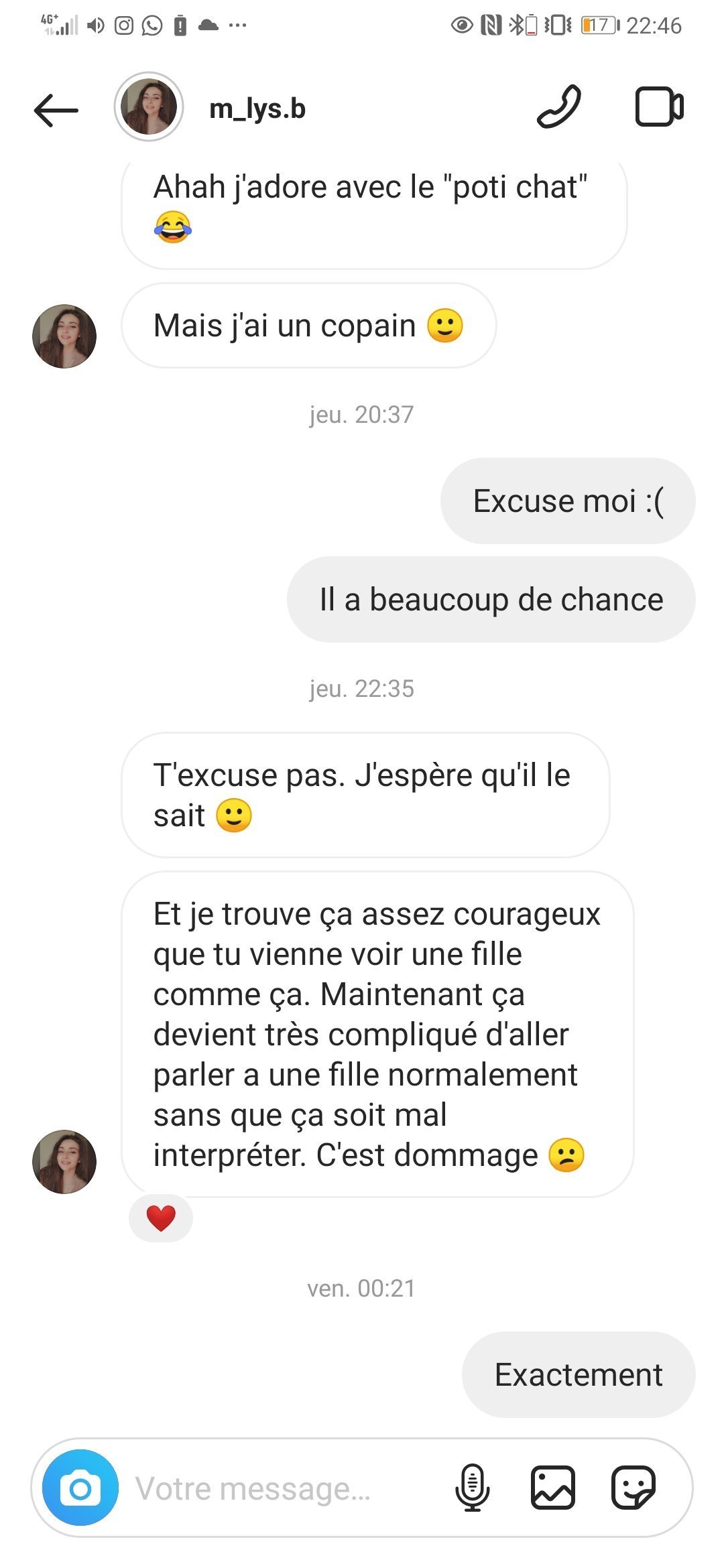Open the camera from the message bar

pyautogui.click(x=80, y=1488)
